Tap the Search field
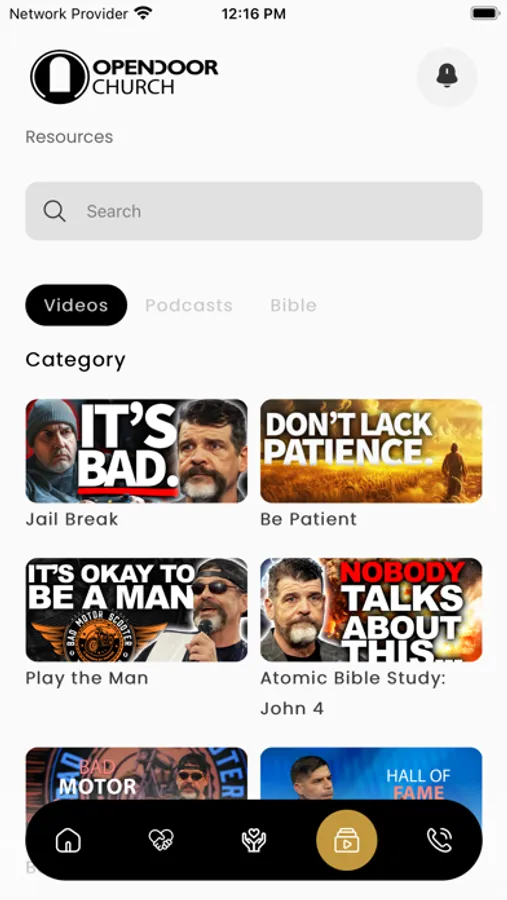Screen dimensions: 507x900 point(253,211)
